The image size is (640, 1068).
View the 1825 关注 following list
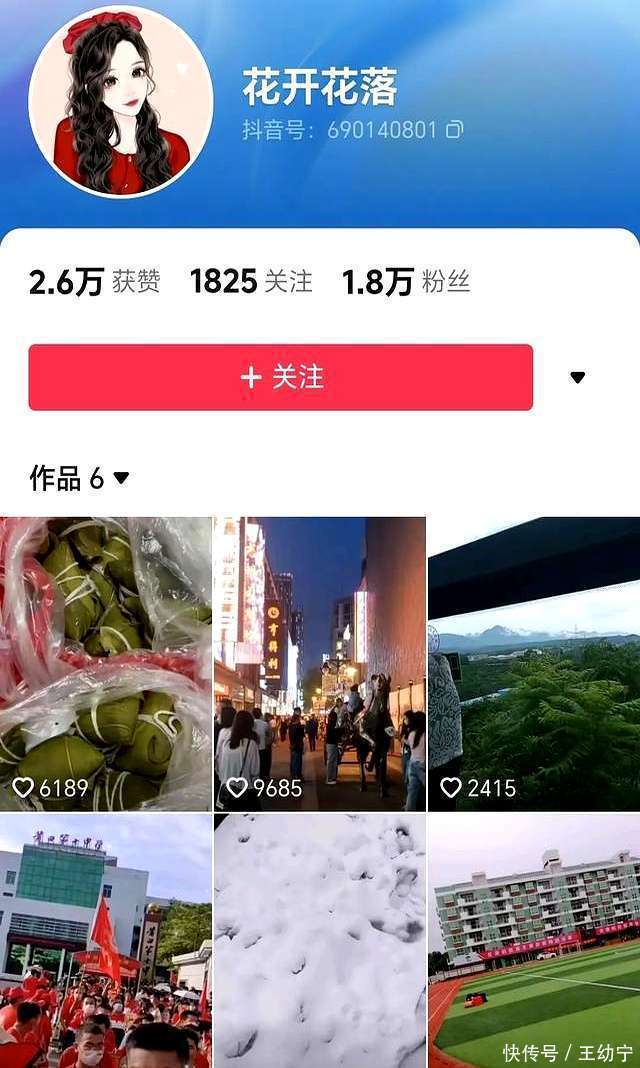click(x=251, y=282)
